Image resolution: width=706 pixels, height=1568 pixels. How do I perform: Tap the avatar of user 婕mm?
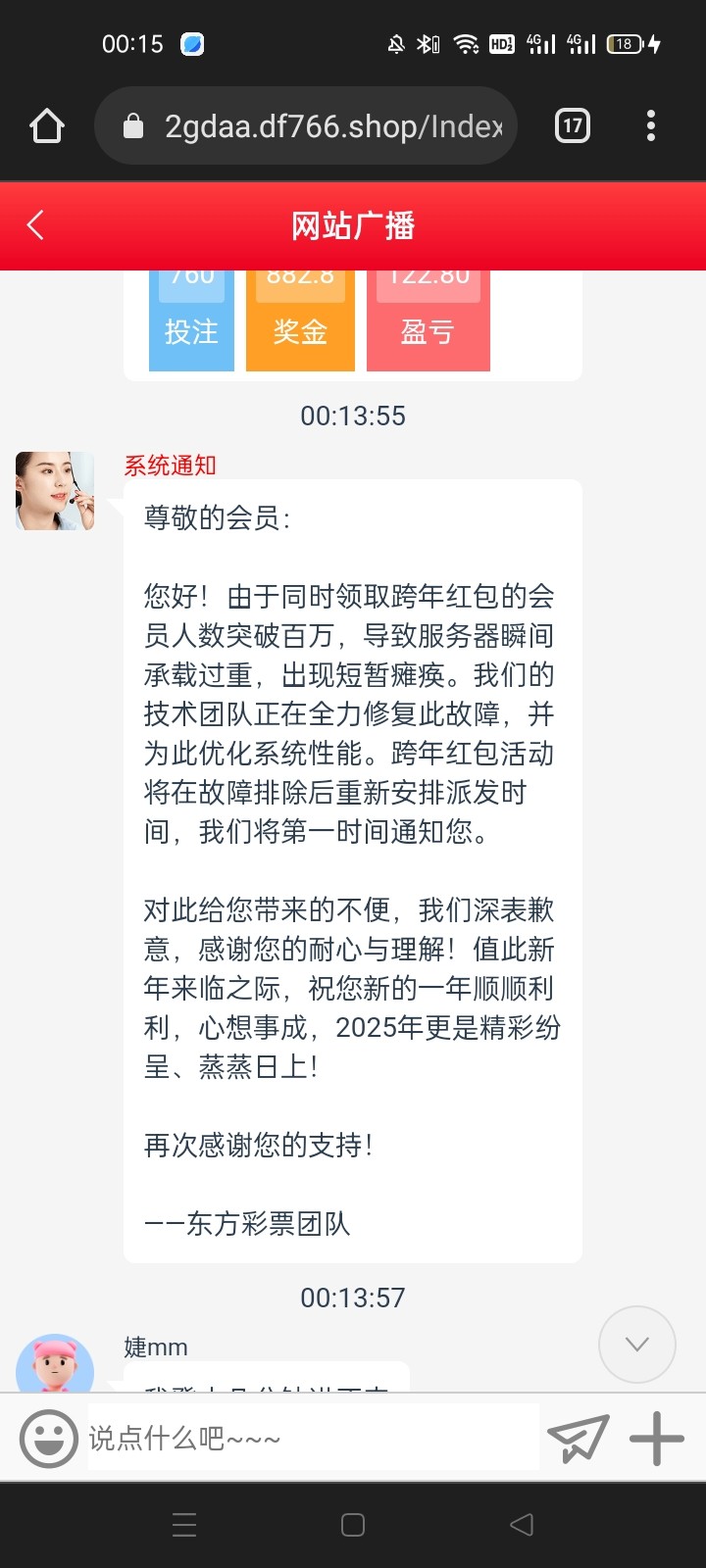[x=55, y=1363]
